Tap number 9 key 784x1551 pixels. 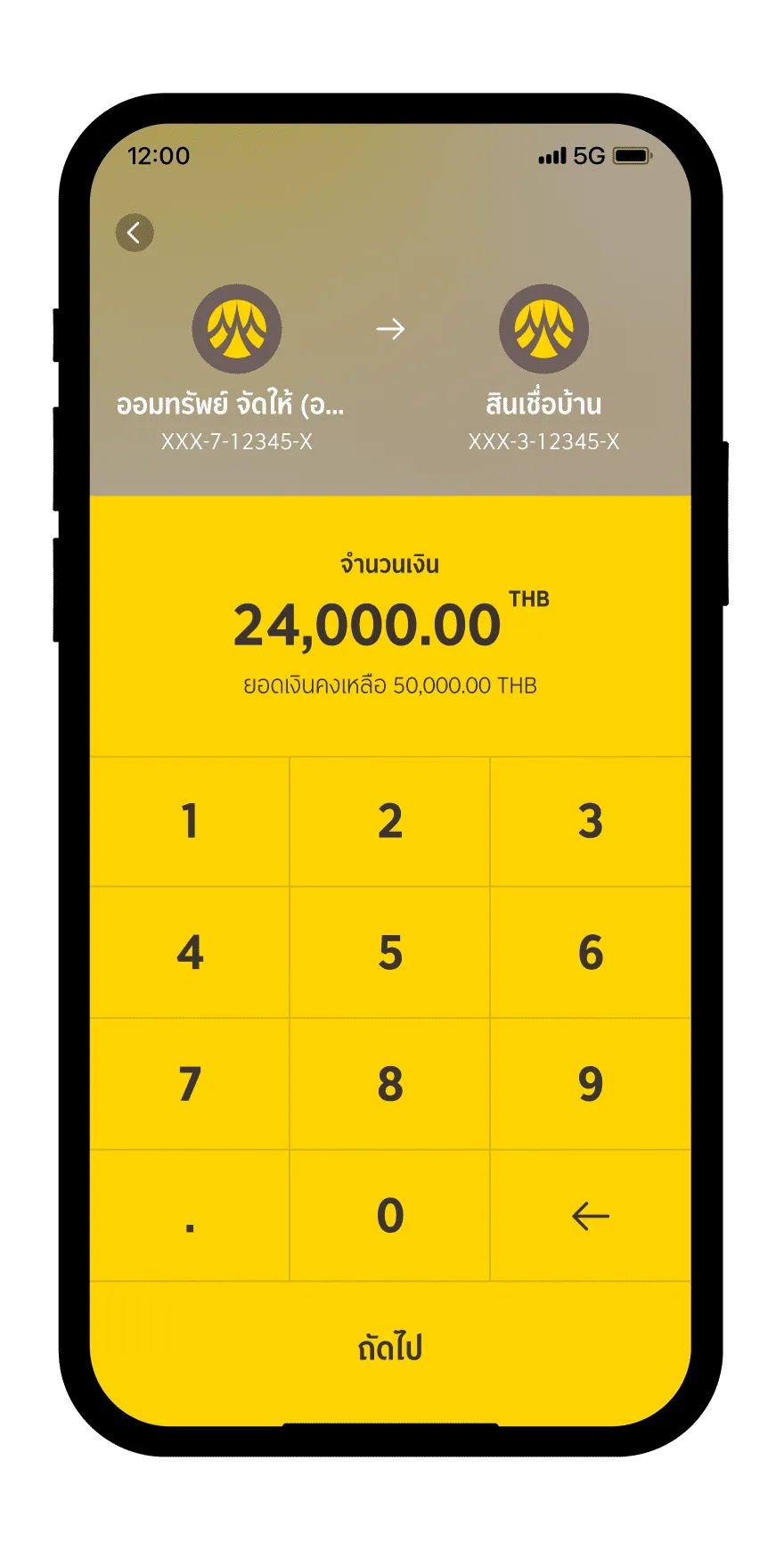coord(590,1084)
